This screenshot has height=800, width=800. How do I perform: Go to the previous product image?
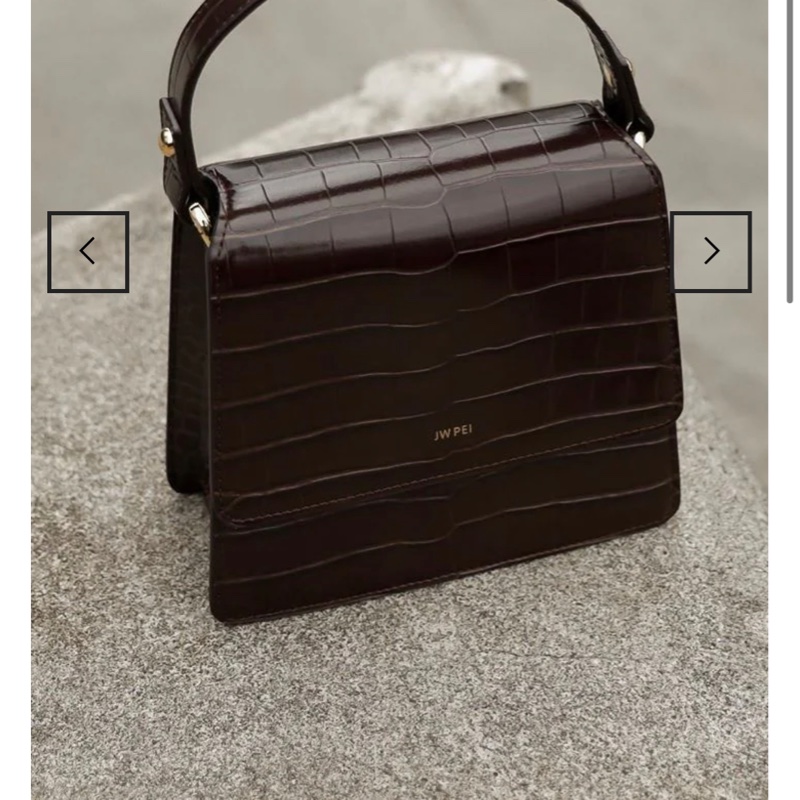88,252
